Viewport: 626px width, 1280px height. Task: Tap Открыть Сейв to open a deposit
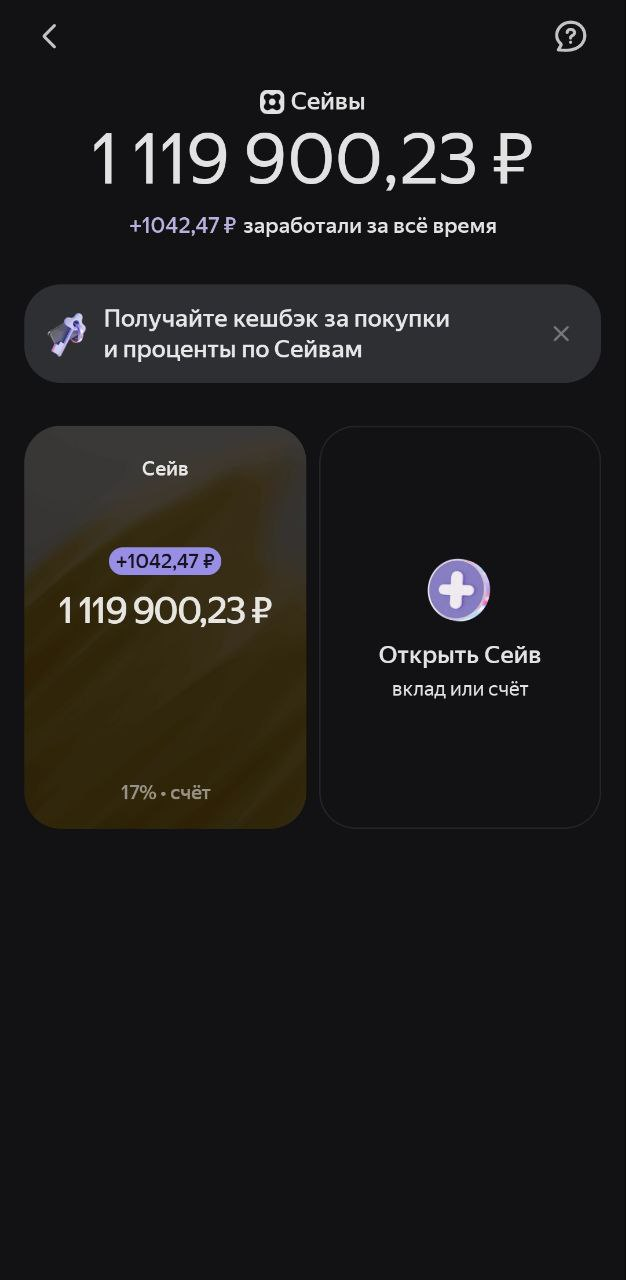pyautogui.click(x=459, y=627)
